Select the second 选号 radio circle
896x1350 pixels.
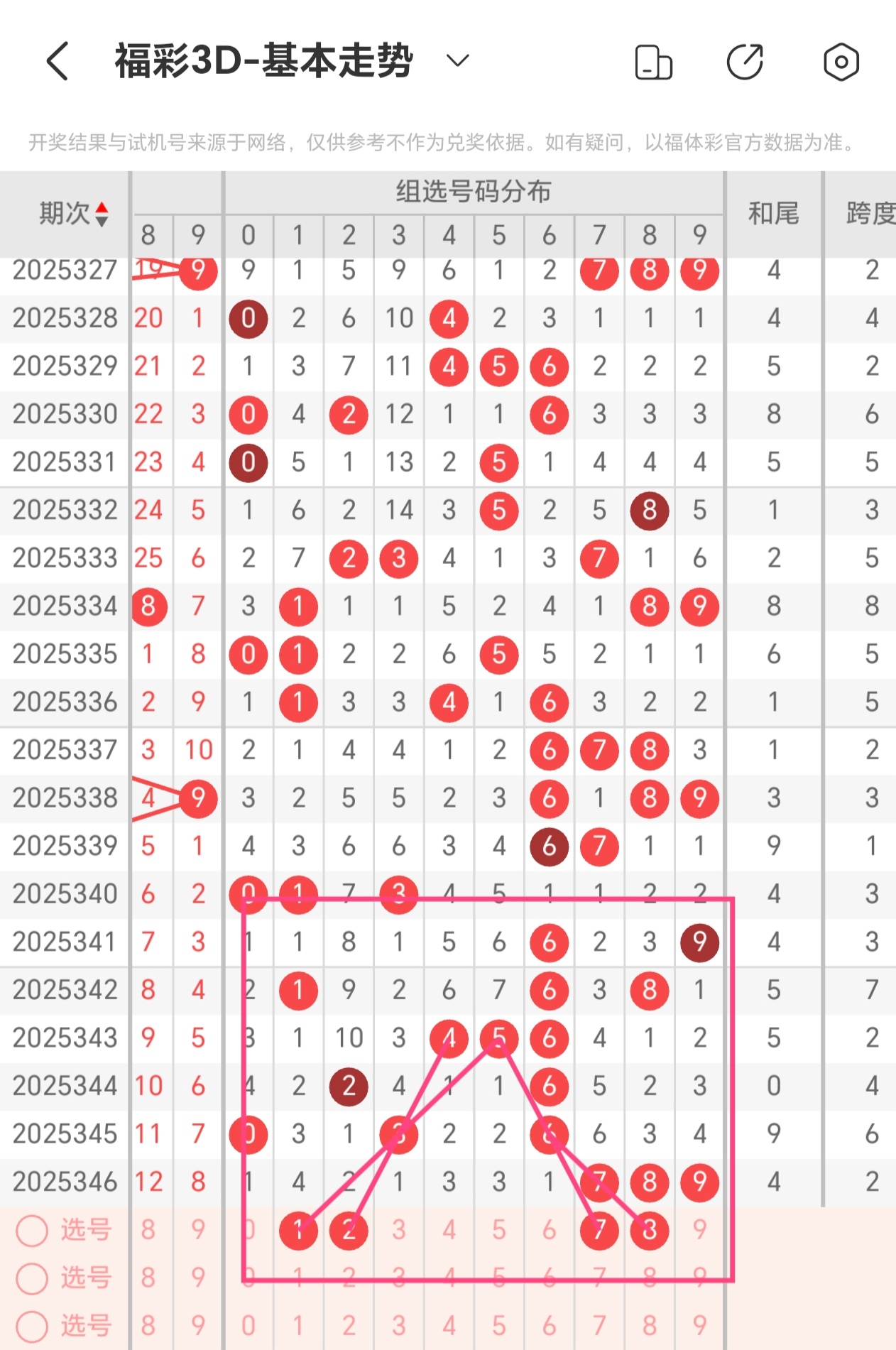[31, 1278]
